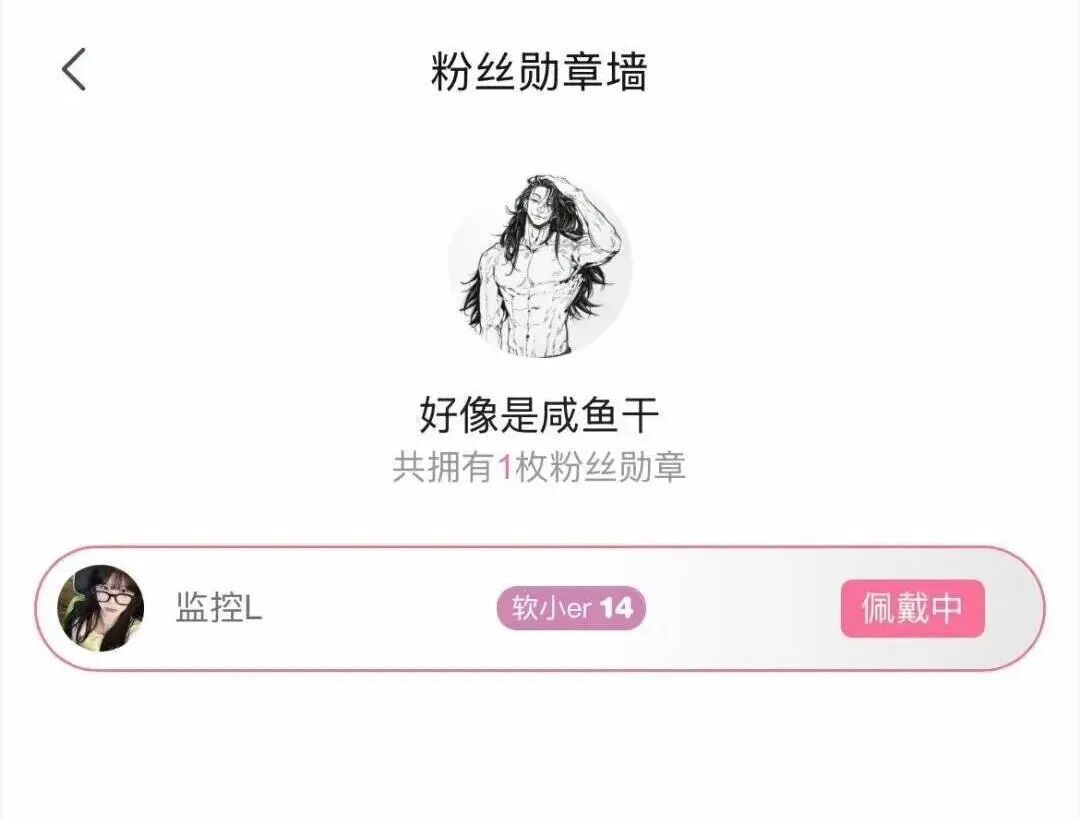Select the 软小er 14 fan medal badge

[571, 608]
